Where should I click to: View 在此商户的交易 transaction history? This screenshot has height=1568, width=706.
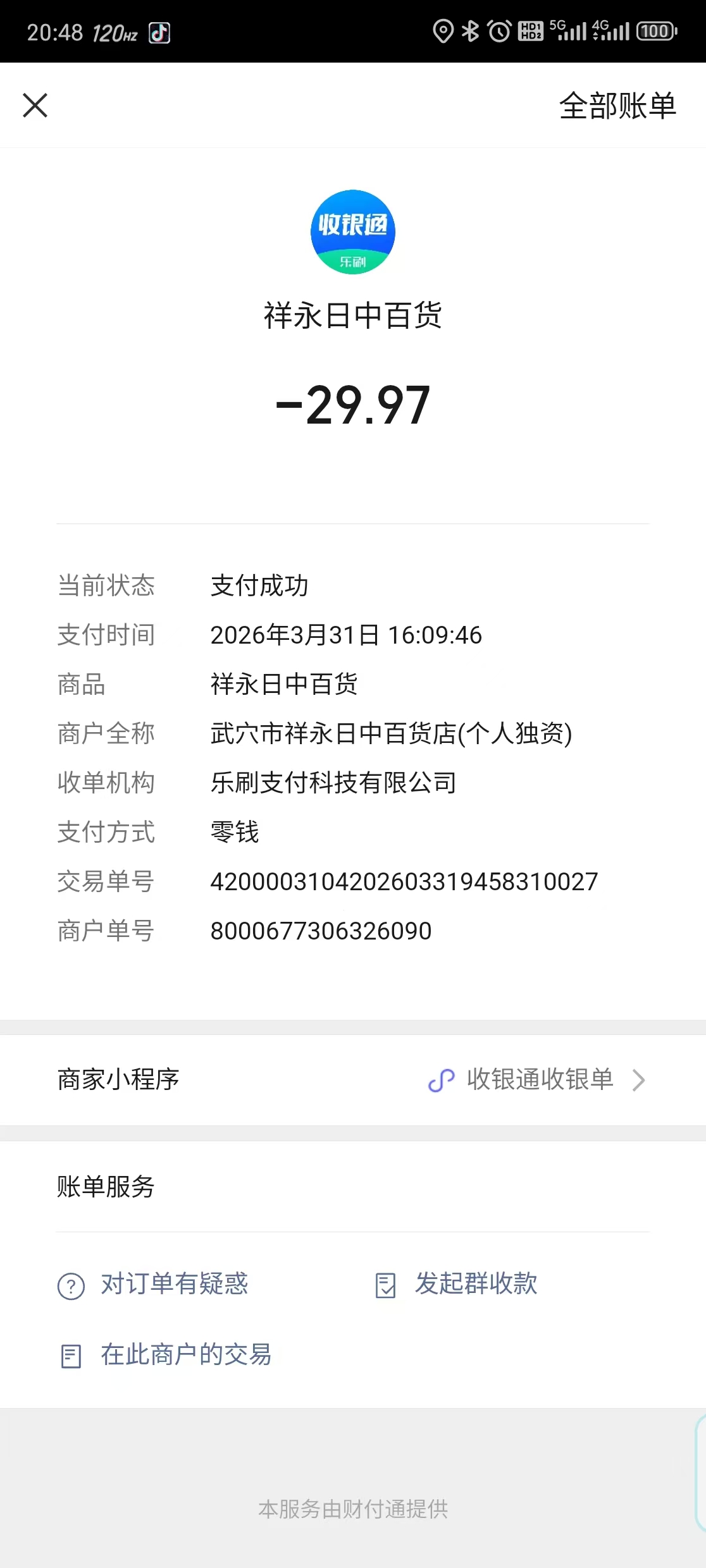(x=166, y=1356)
